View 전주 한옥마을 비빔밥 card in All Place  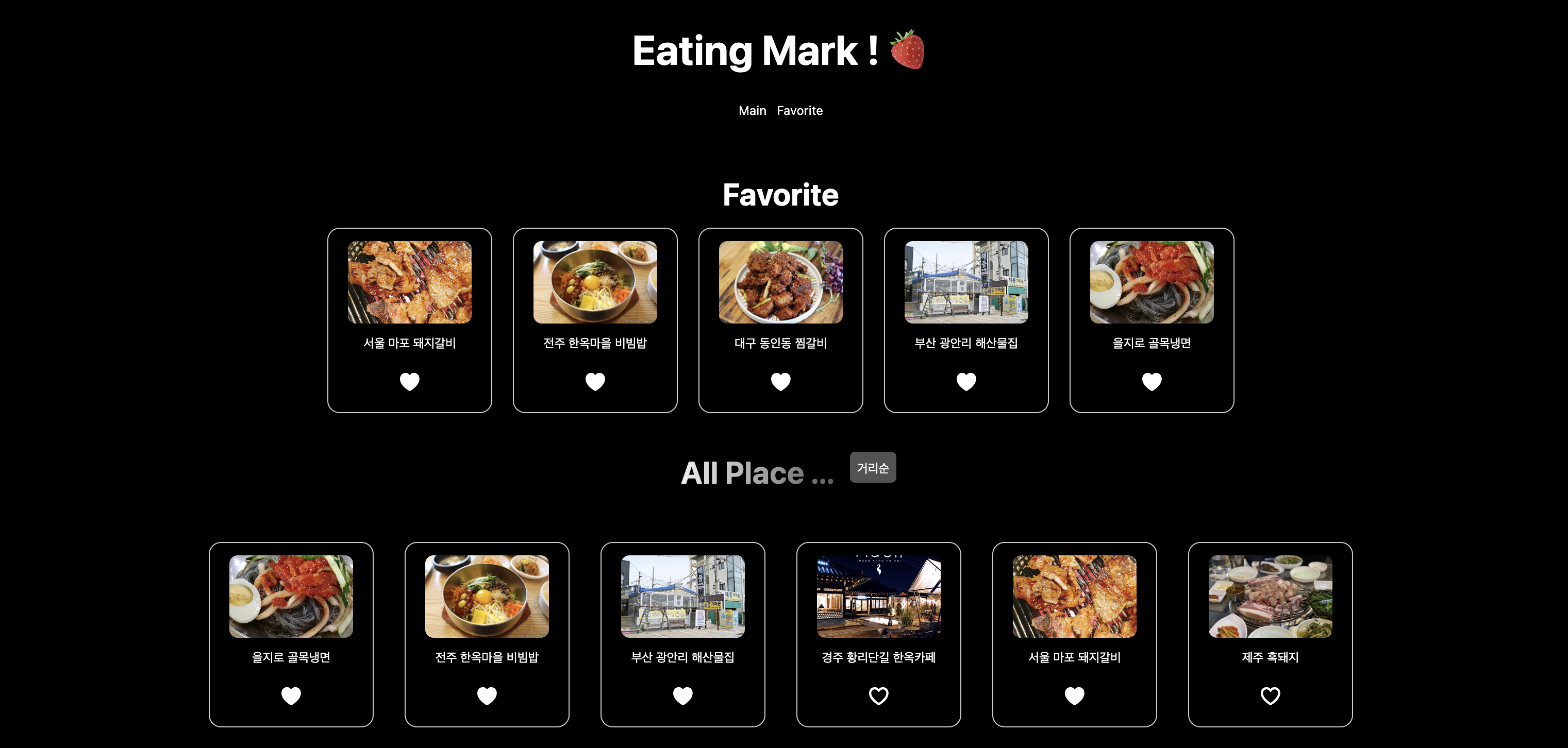pyautogui.click(x=487, y=597)
